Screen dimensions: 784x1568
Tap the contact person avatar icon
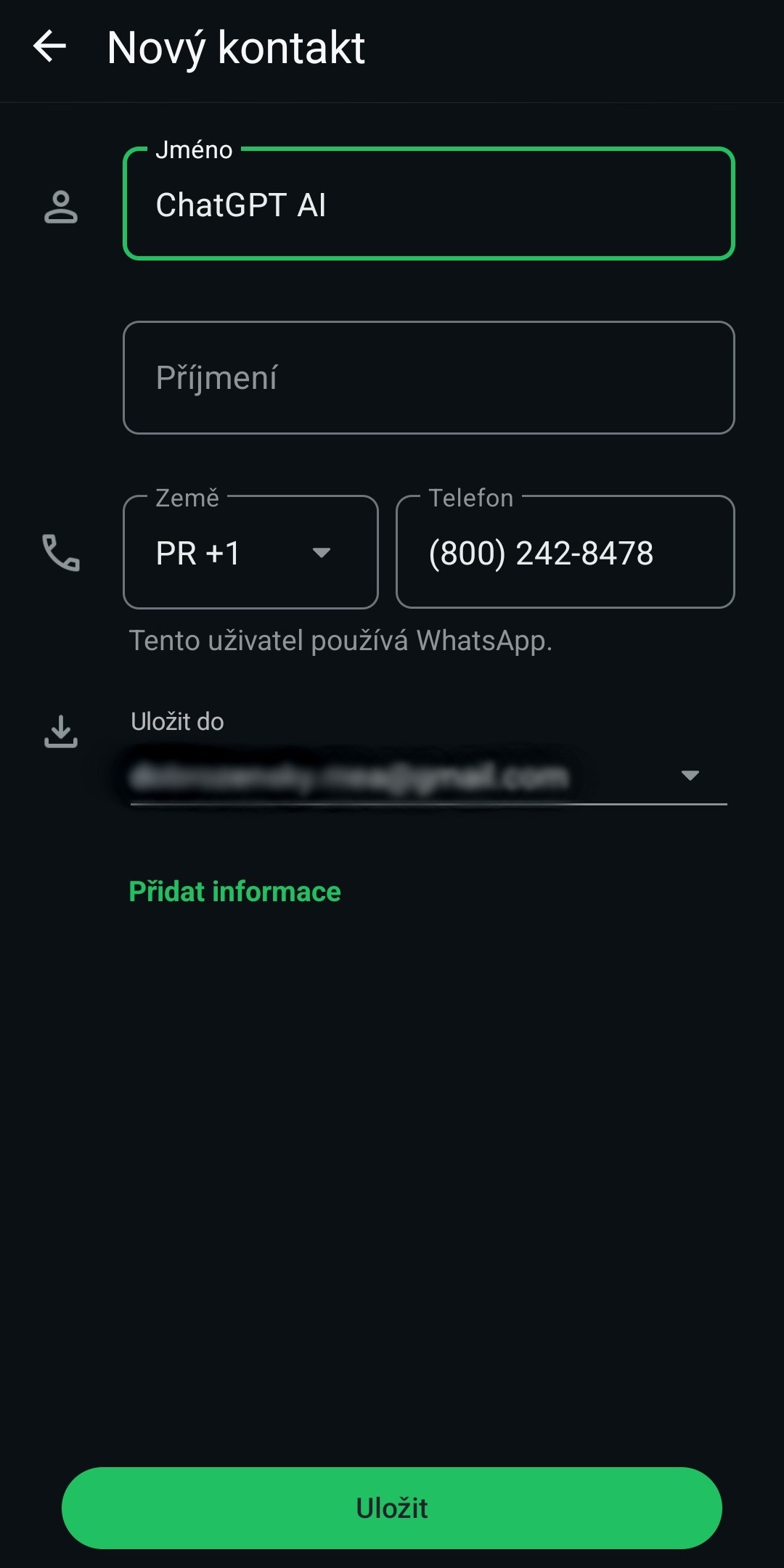(x=62, y=205)
